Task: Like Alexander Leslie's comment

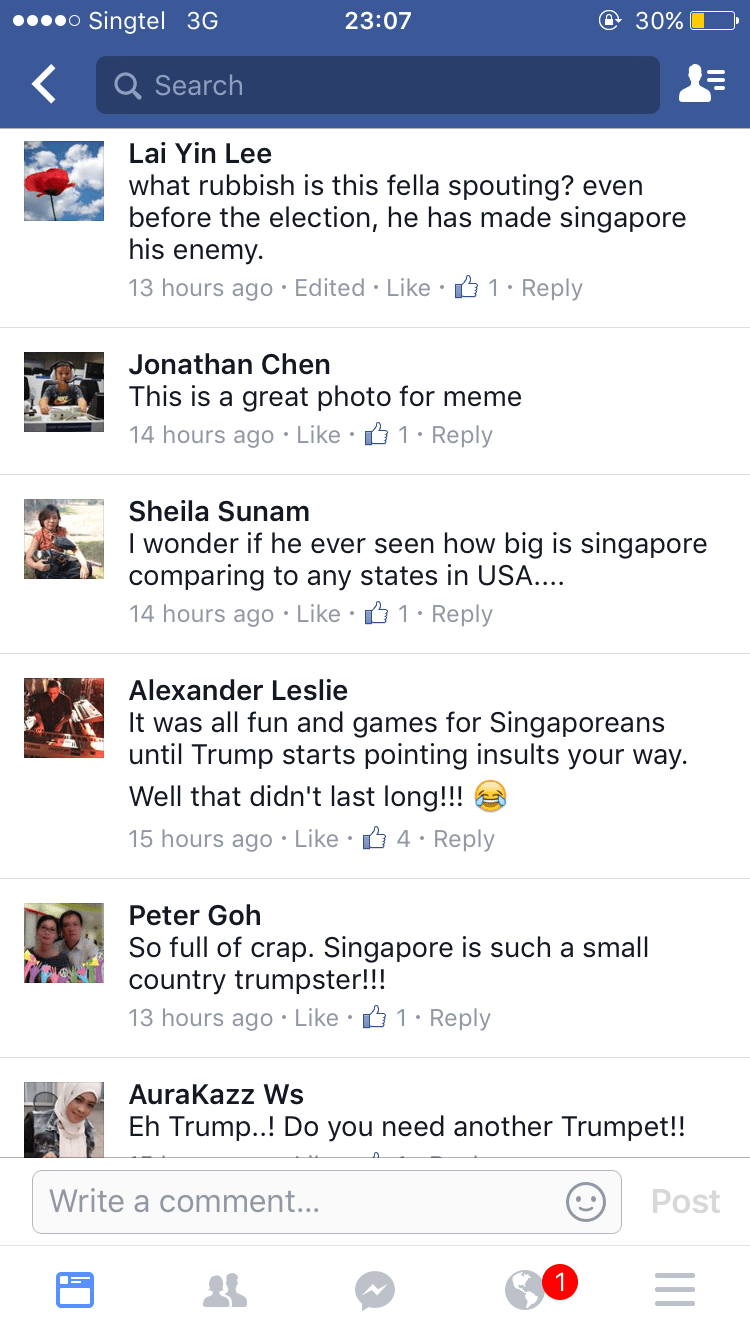Action: pyautogui.click(x=316, y=839)
